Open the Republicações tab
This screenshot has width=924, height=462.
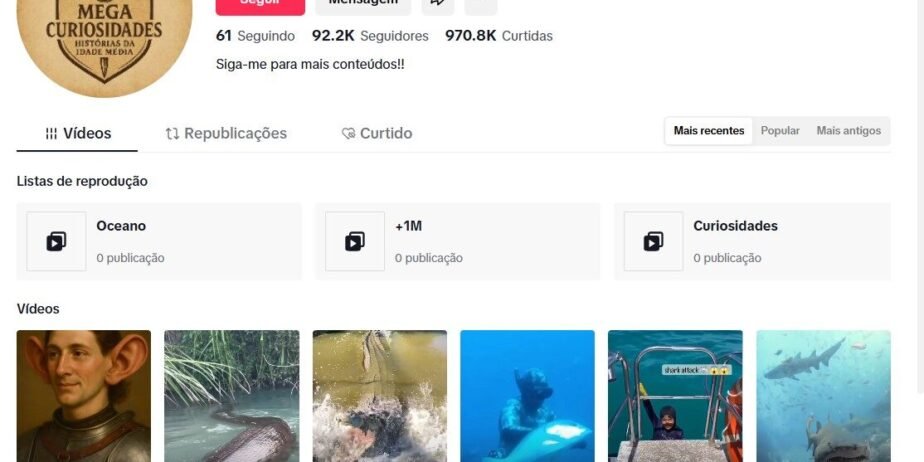tap(226, 133)
